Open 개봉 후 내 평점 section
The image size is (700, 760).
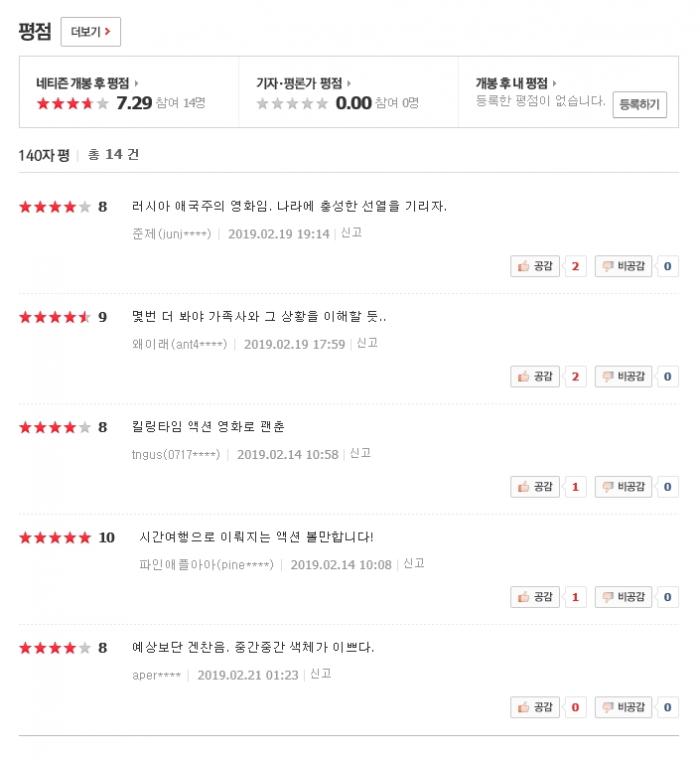(516, 84)
